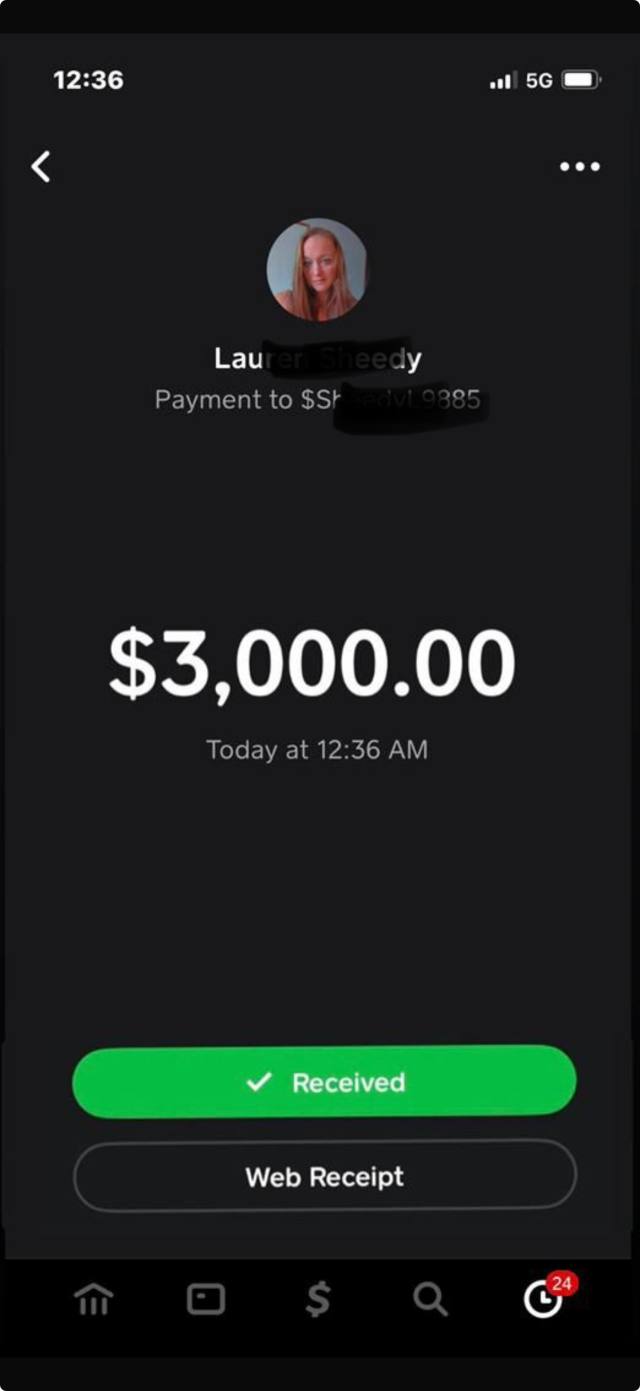Open the activity tab with 24 badge
Image resolution: width=640 pixels, height=1391 pixels.
tap(543, 1299)
